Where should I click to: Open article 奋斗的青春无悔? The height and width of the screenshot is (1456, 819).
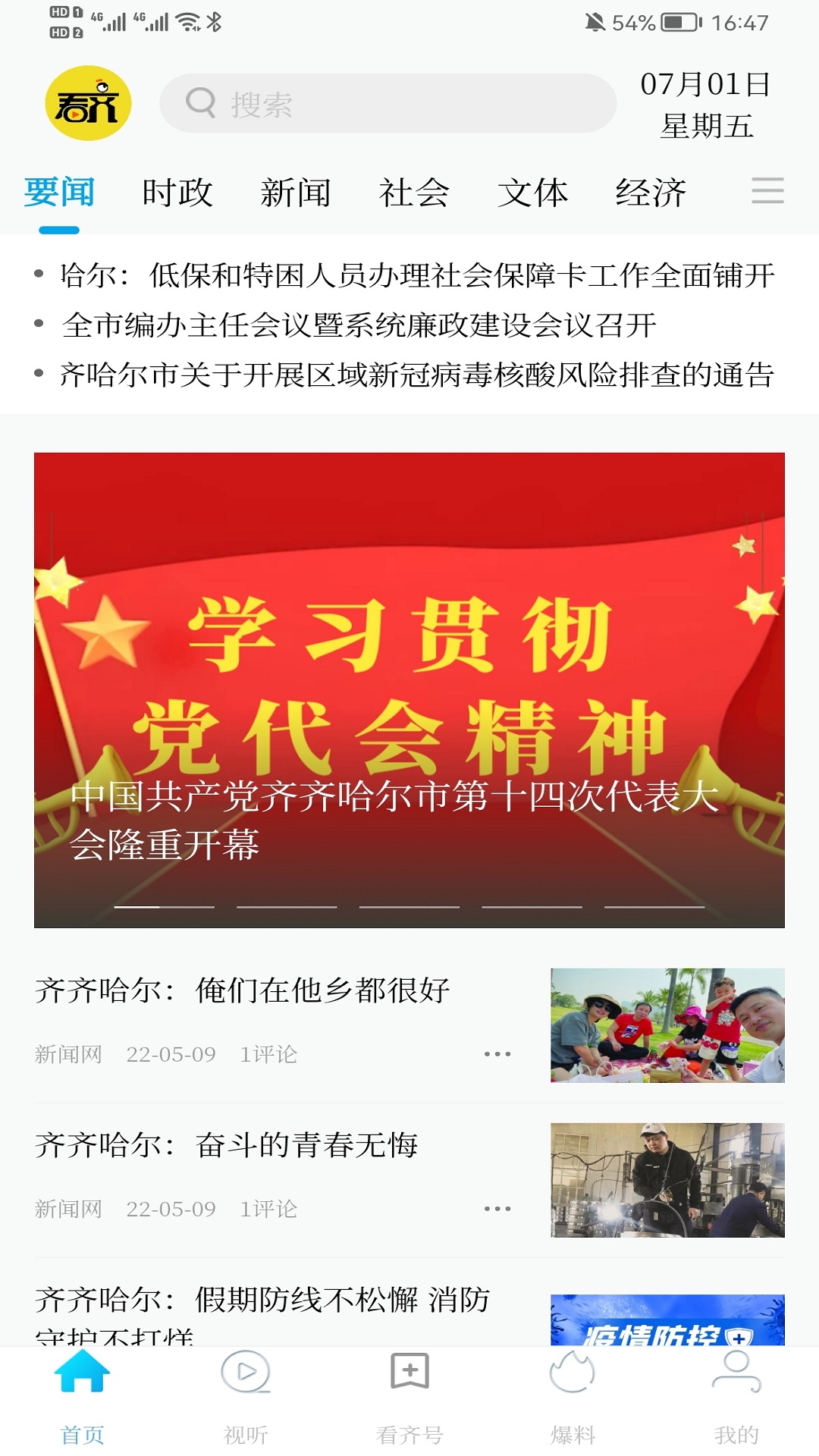click(x=227, y=1145)
